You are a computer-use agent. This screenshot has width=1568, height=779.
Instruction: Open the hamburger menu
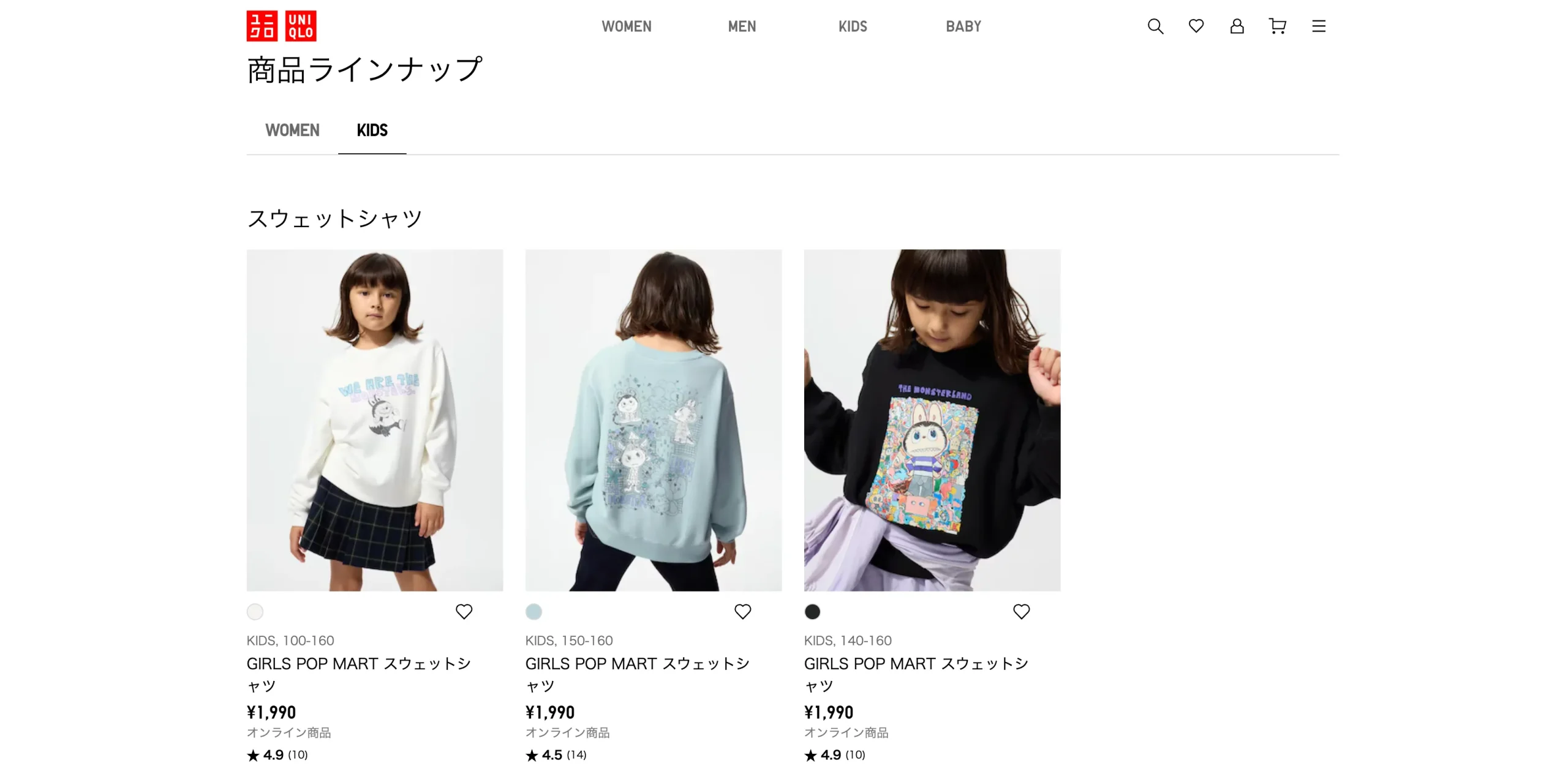pyautogui.click(x=1318, y=26)
